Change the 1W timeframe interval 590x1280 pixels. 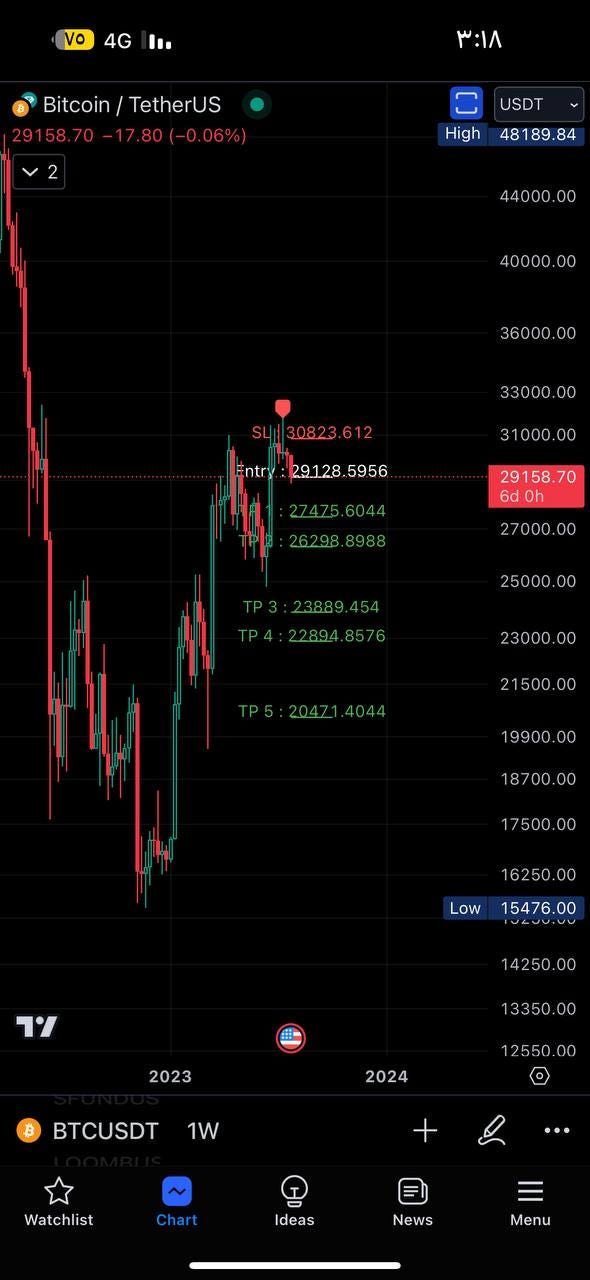click(203, 1131)
